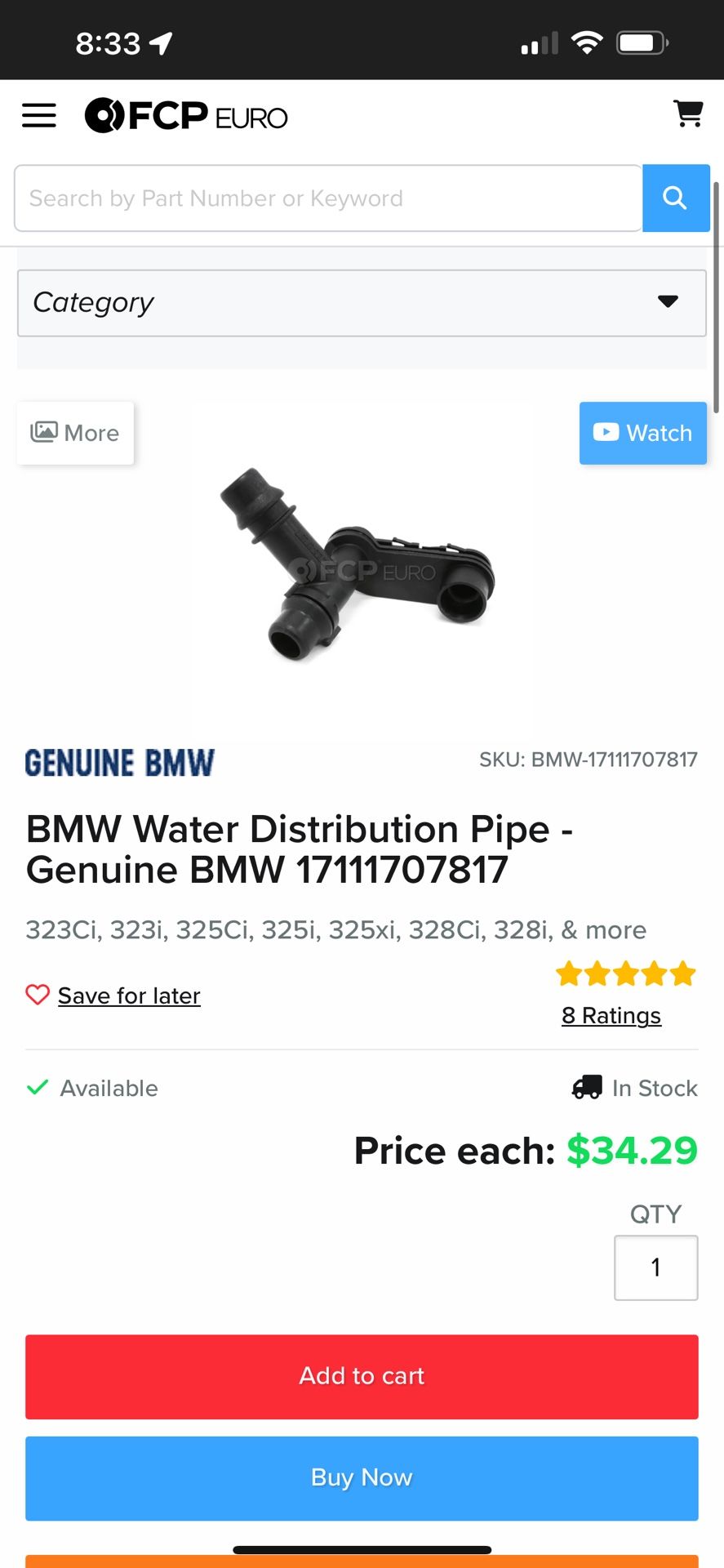Watch the product video
724x1568 pixels.
click(x=643, y=433)
